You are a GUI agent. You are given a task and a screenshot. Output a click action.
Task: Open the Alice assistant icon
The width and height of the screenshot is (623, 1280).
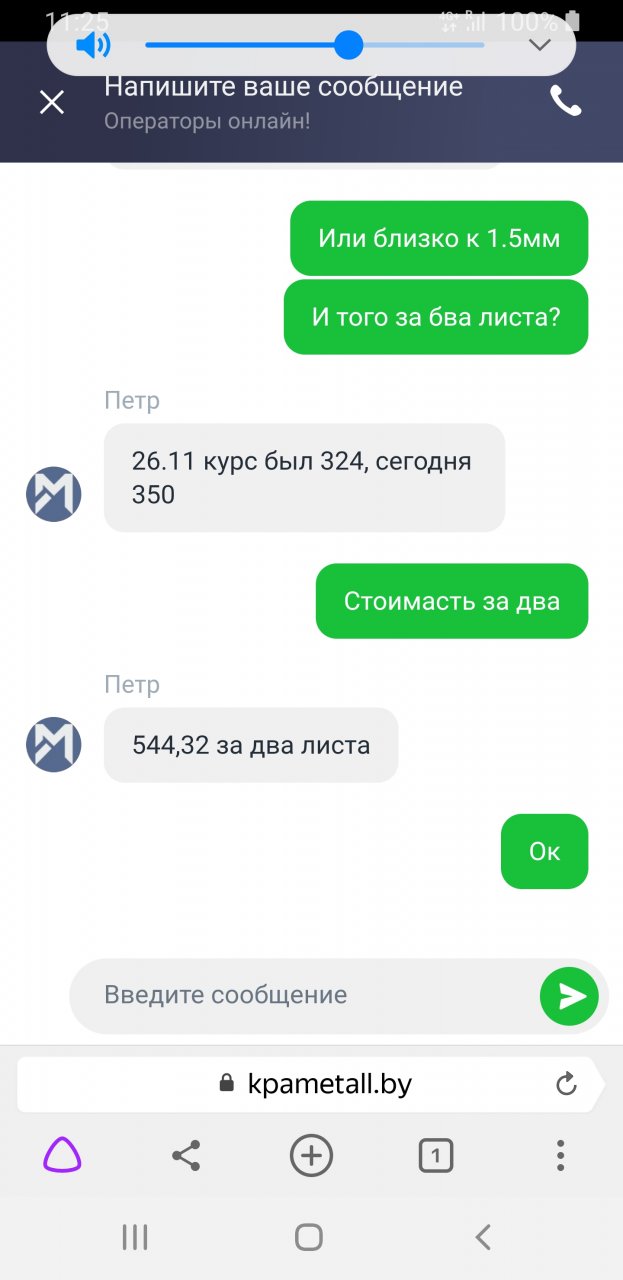coord(62,1156)
